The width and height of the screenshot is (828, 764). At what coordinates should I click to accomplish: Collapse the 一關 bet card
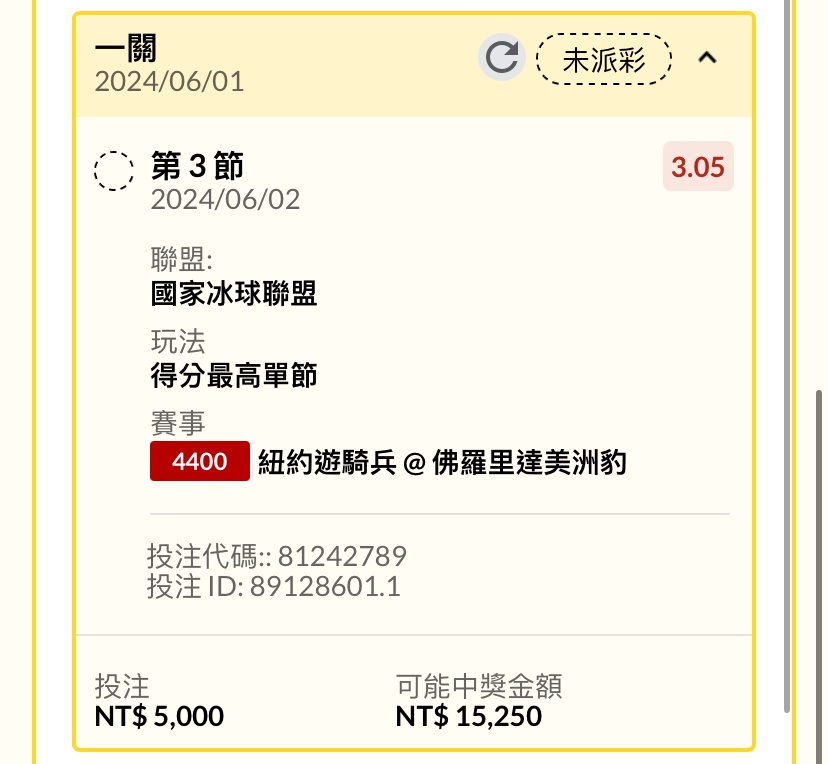tap(707, 59)
